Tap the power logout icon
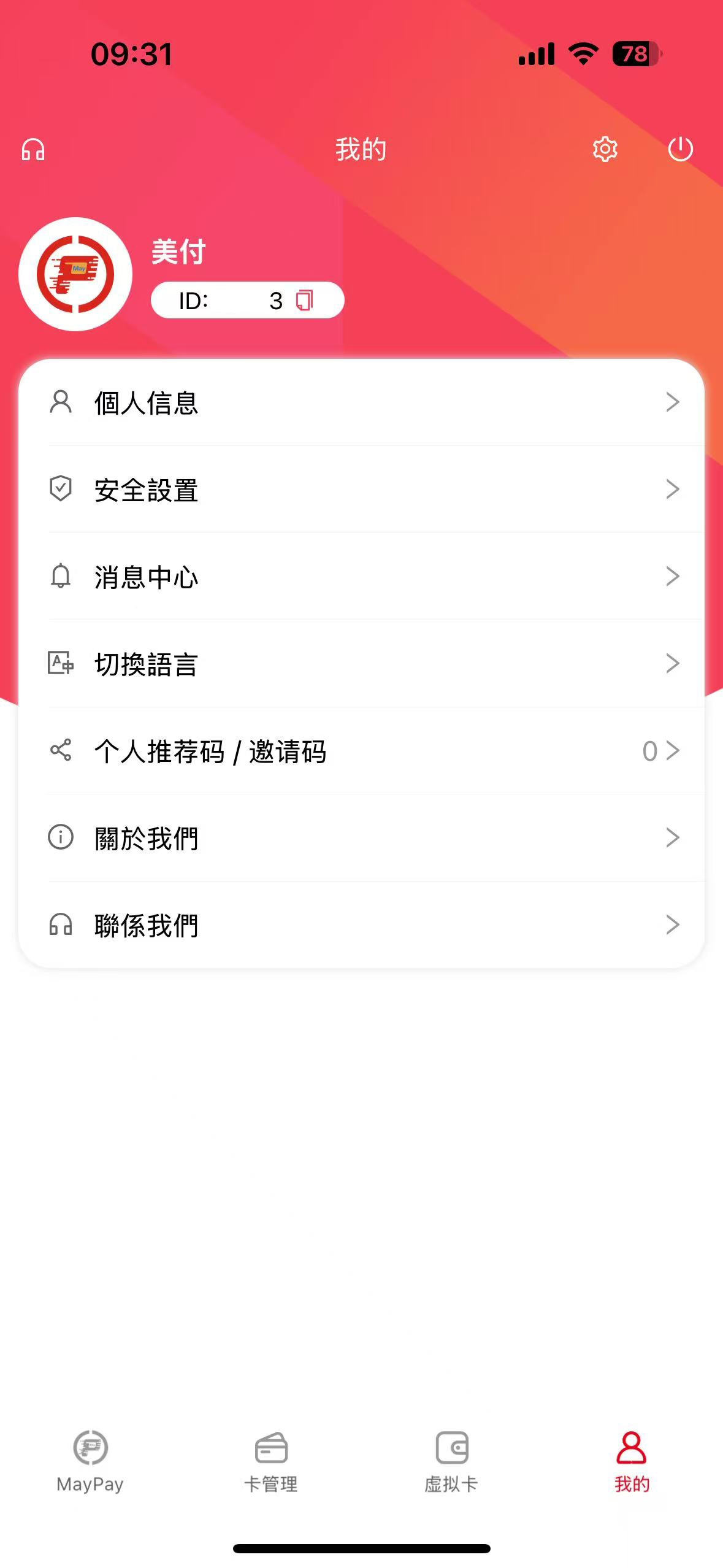 (x=680, y=149)
